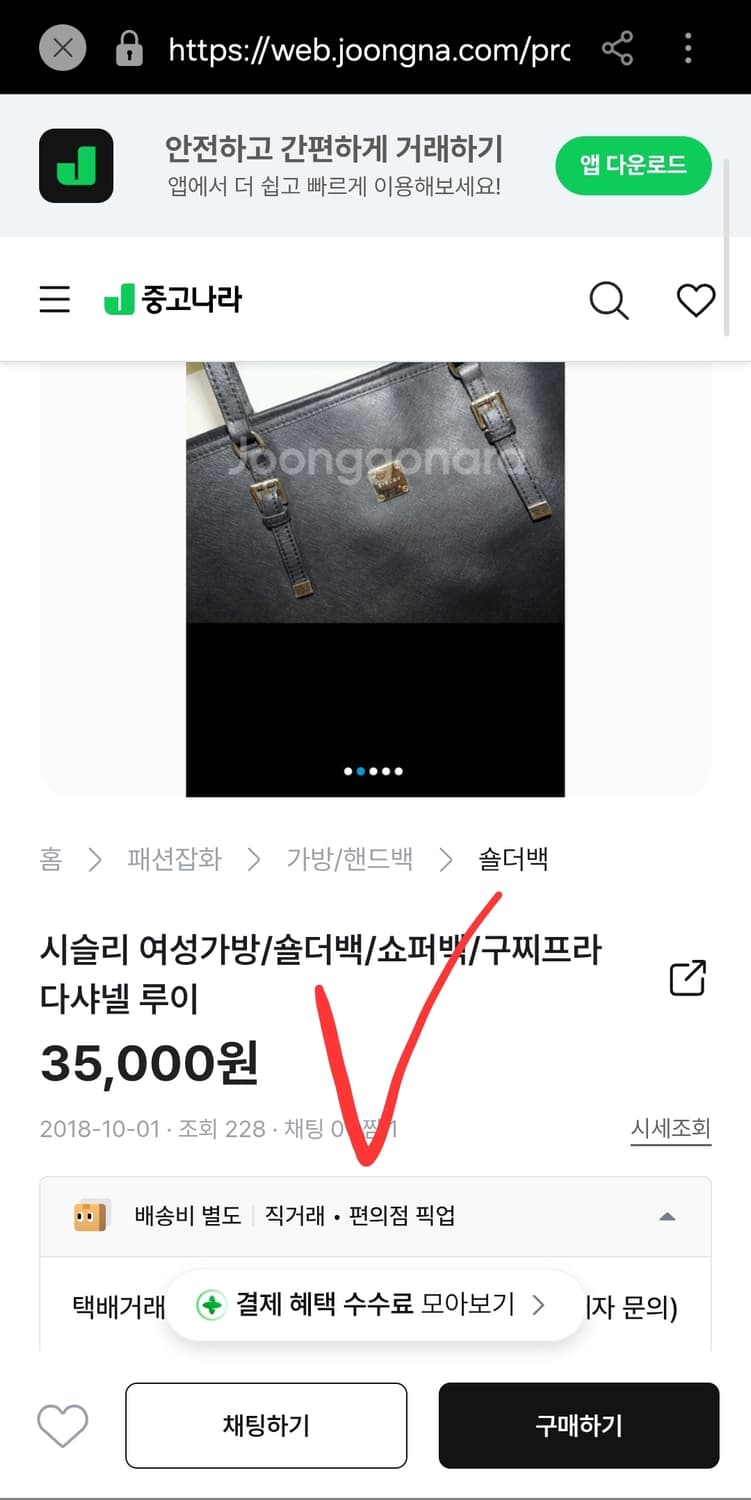
Task: Toggle the shipping details panel closed
Action: 668,1216
